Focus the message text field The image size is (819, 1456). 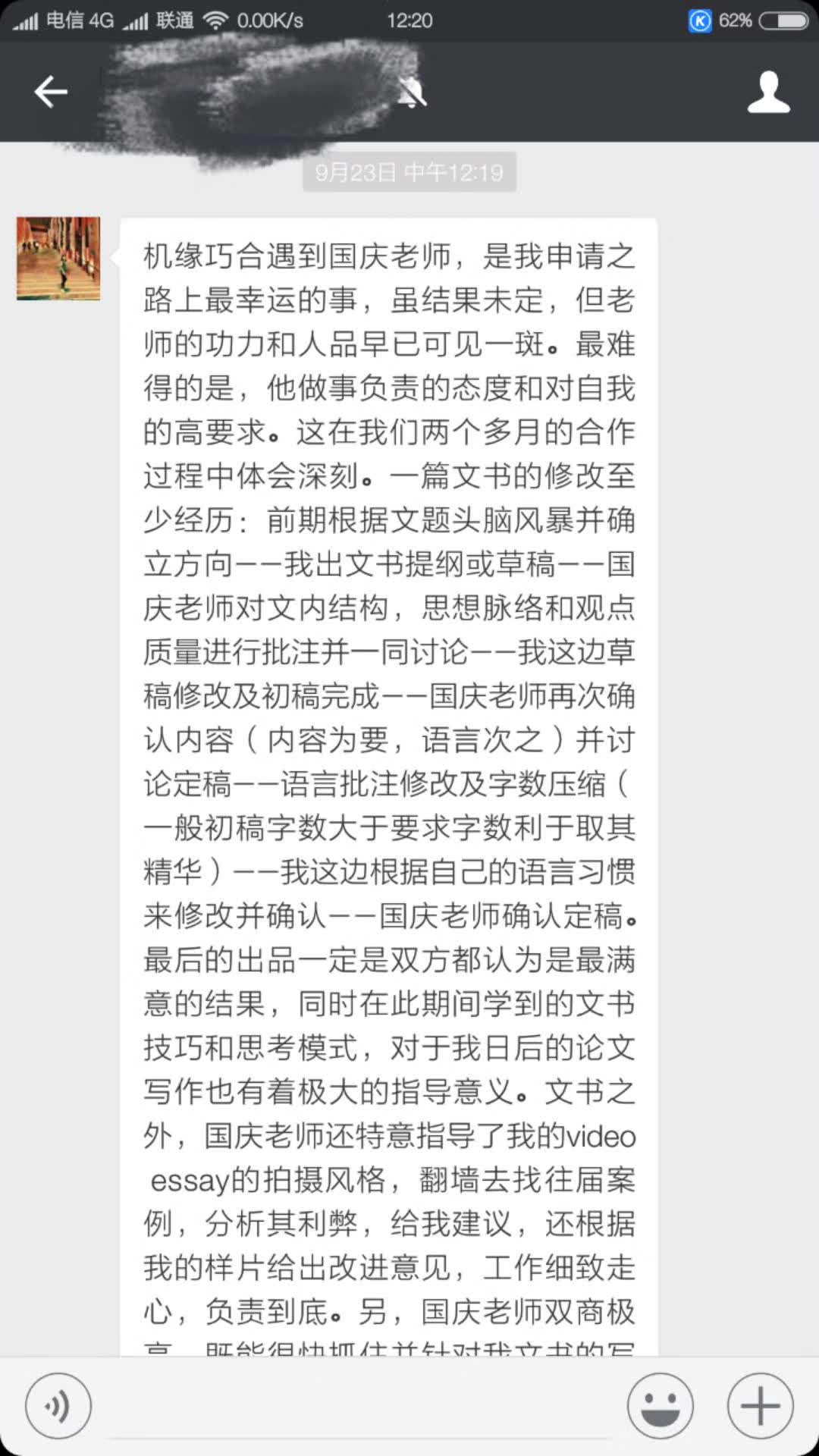click(x=360, y=1409)
